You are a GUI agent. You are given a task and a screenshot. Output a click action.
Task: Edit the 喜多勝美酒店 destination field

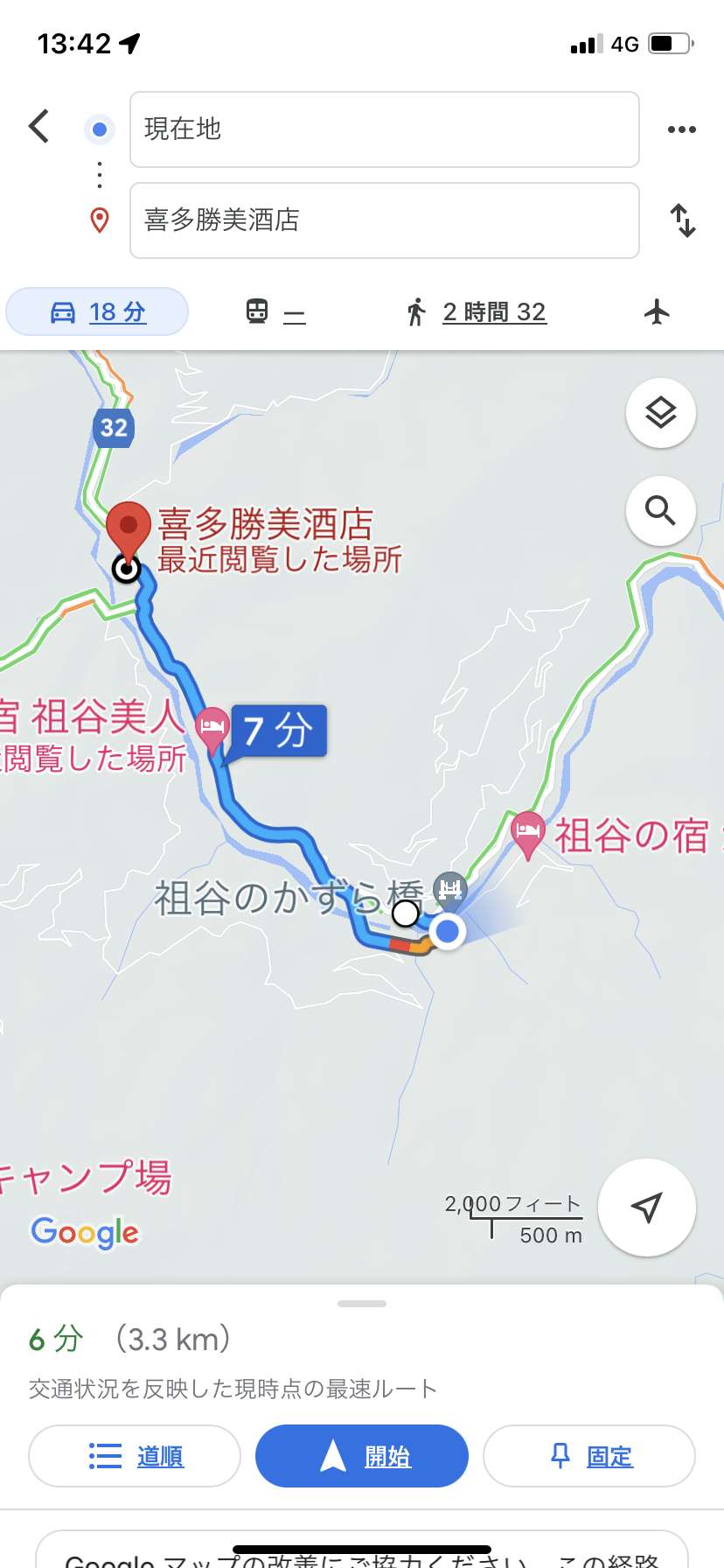(385, 220)
